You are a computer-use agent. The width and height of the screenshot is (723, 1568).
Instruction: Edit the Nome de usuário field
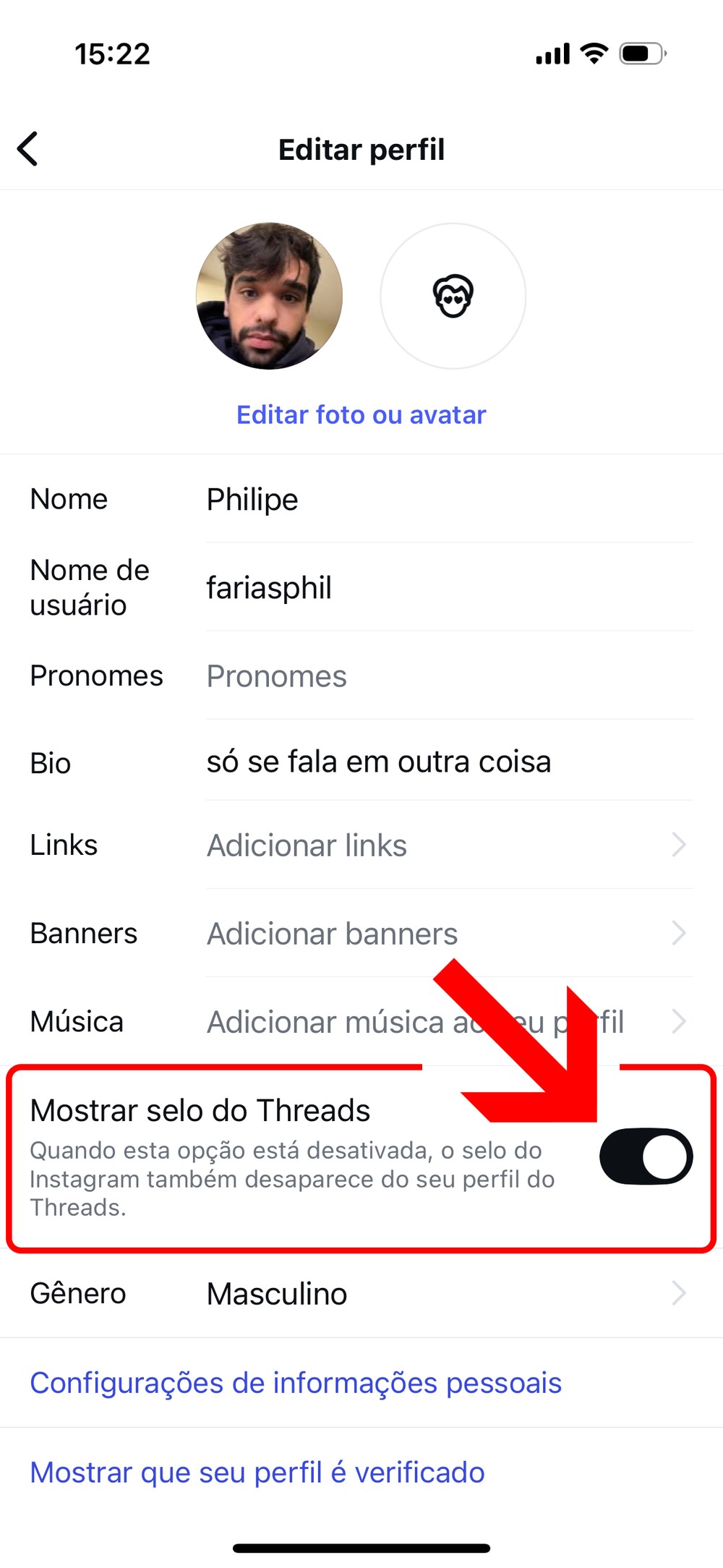tap(448, 588)
